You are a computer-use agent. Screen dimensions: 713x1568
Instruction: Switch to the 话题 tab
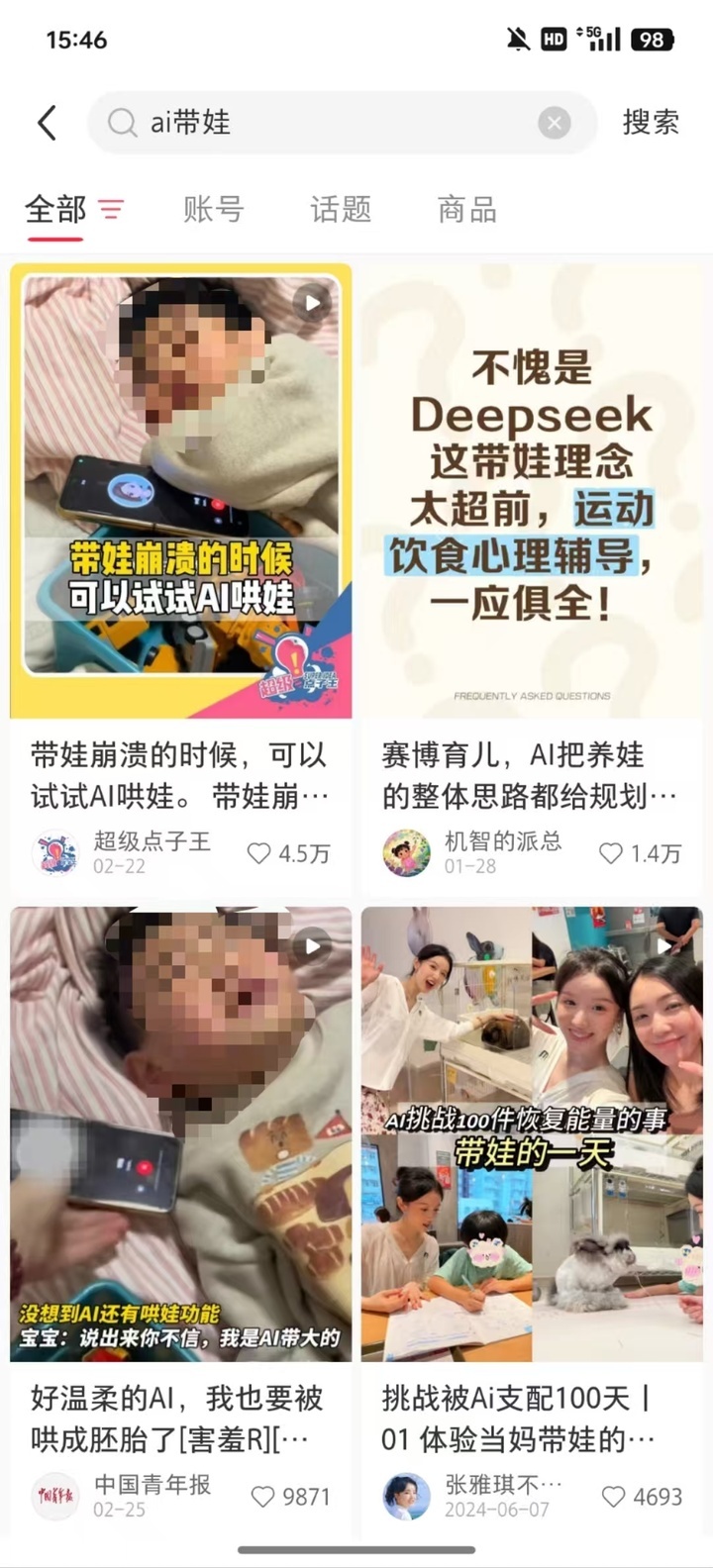coord(341,209)
